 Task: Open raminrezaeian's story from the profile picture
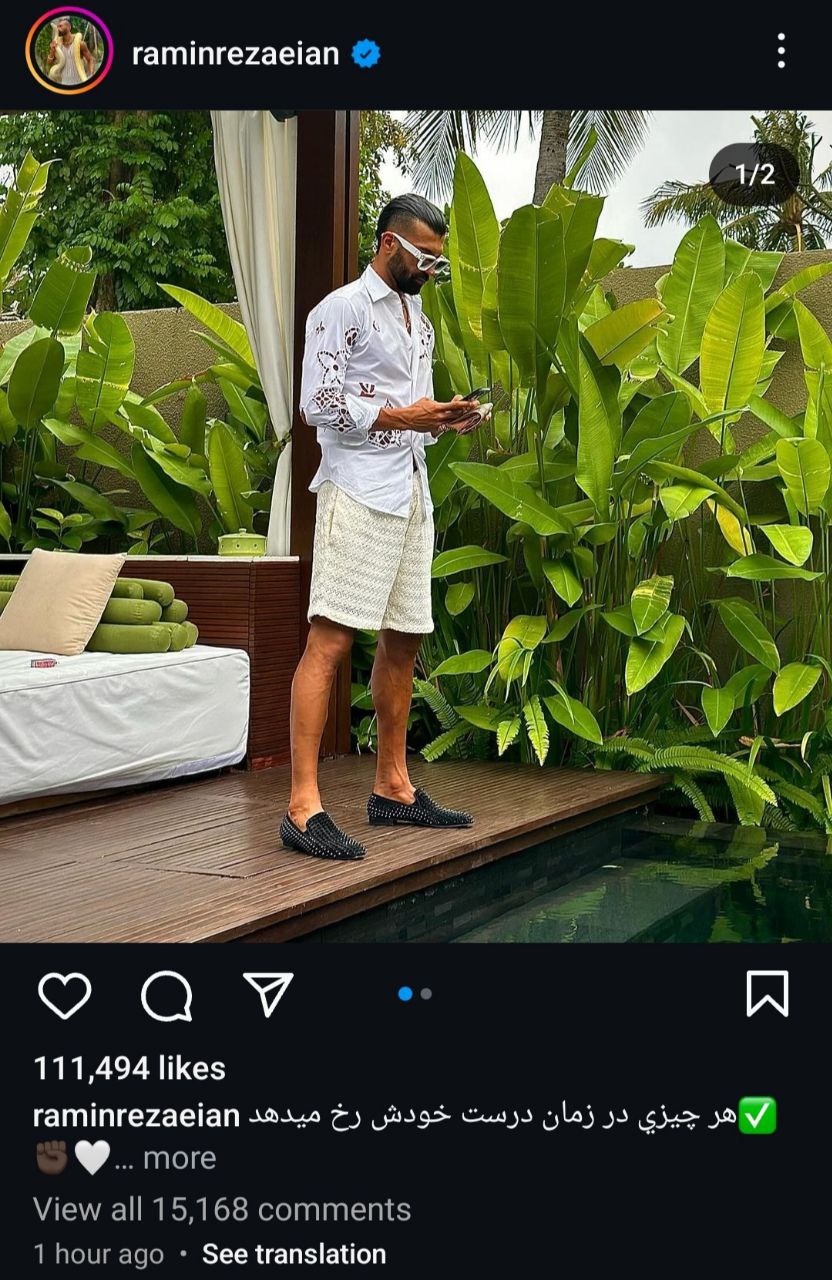pyautogui.click(x=69, y=51)
